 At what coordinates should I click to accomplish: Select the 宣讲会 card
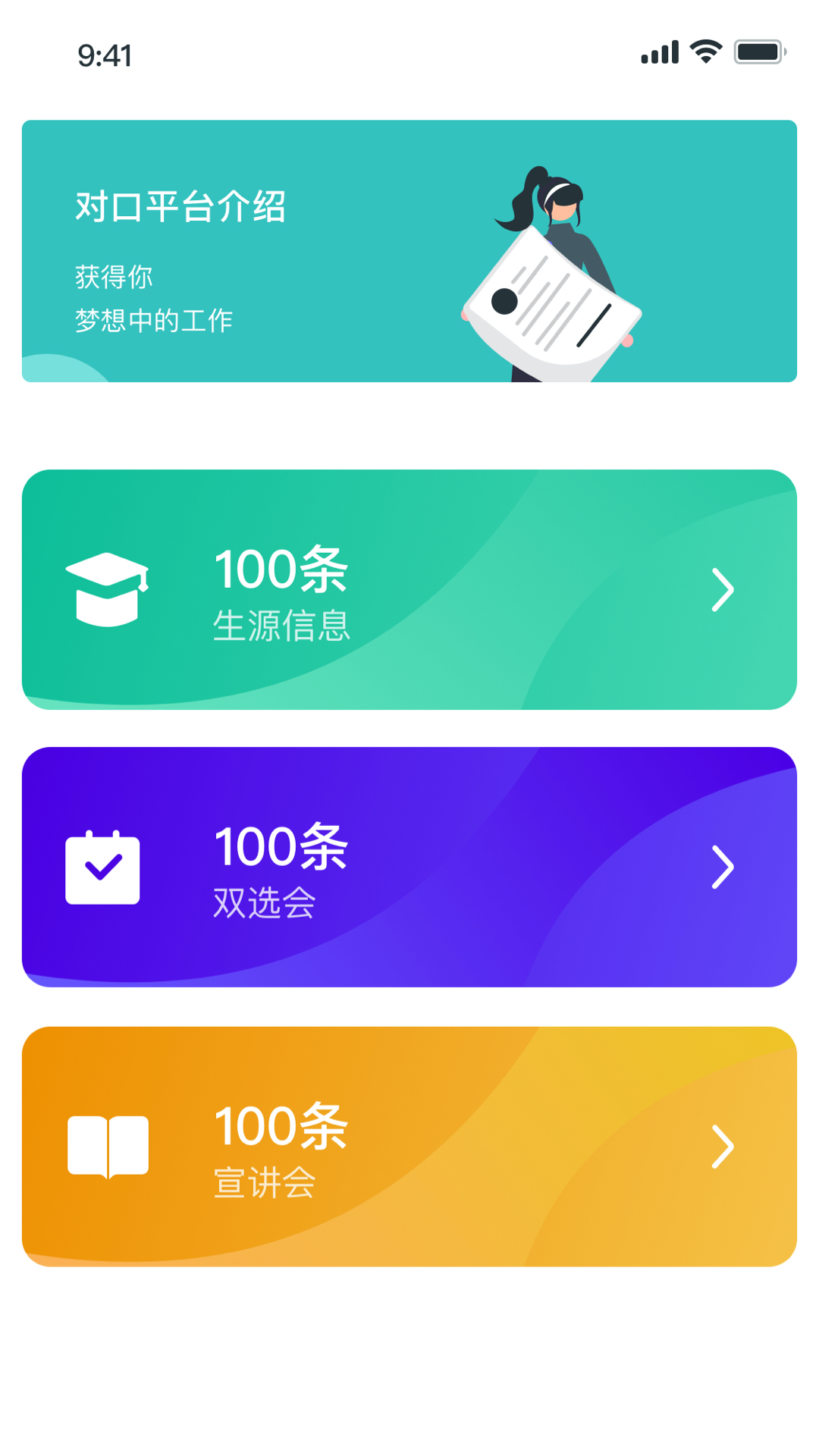409,1146
